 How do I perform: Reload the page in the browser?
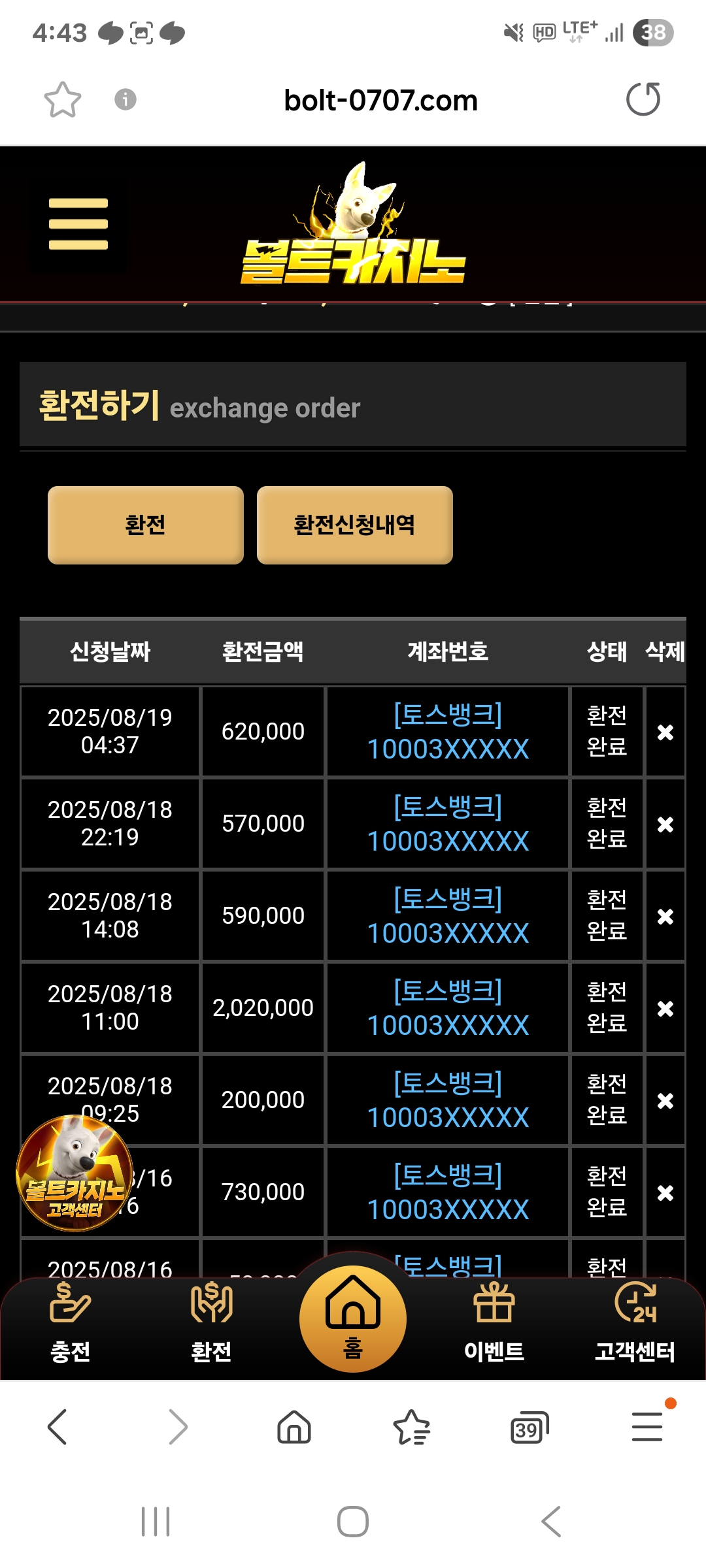[x=643, y=99]
